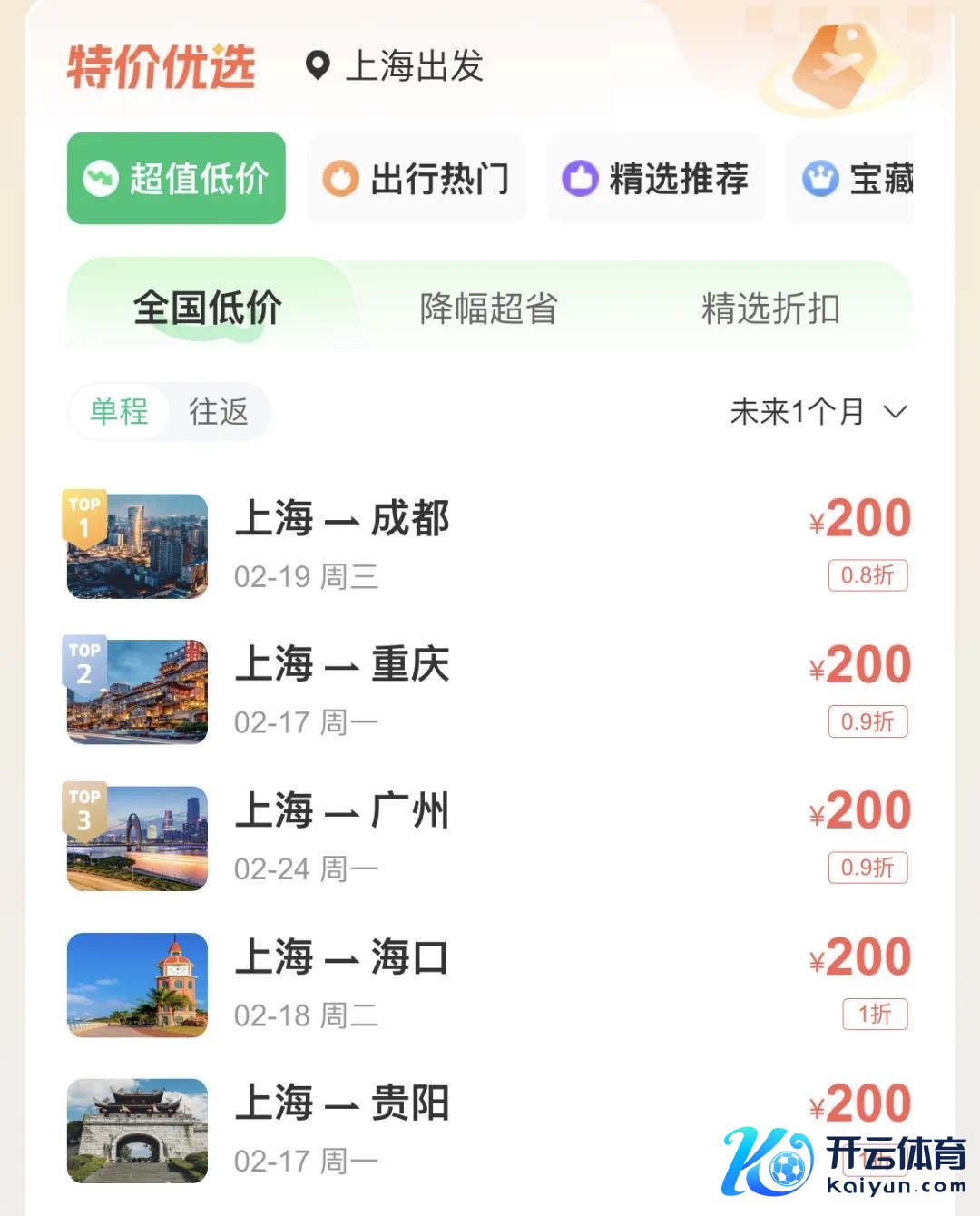Select 单程 one-way option
Viewport: 980px width, 1216px height.
[120, 413]
